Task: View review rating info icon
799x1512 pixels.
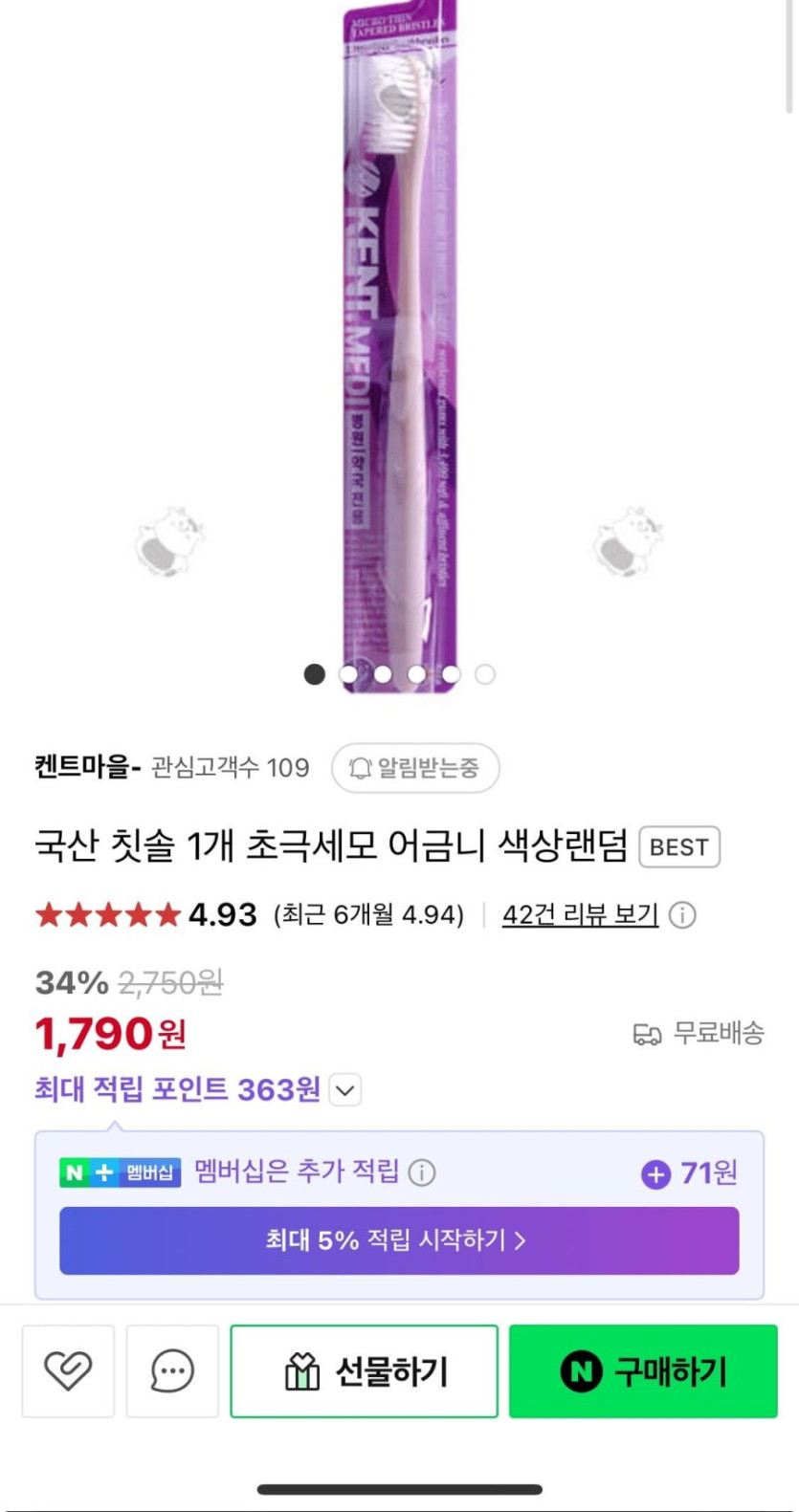Action: [x=682, y=915]
